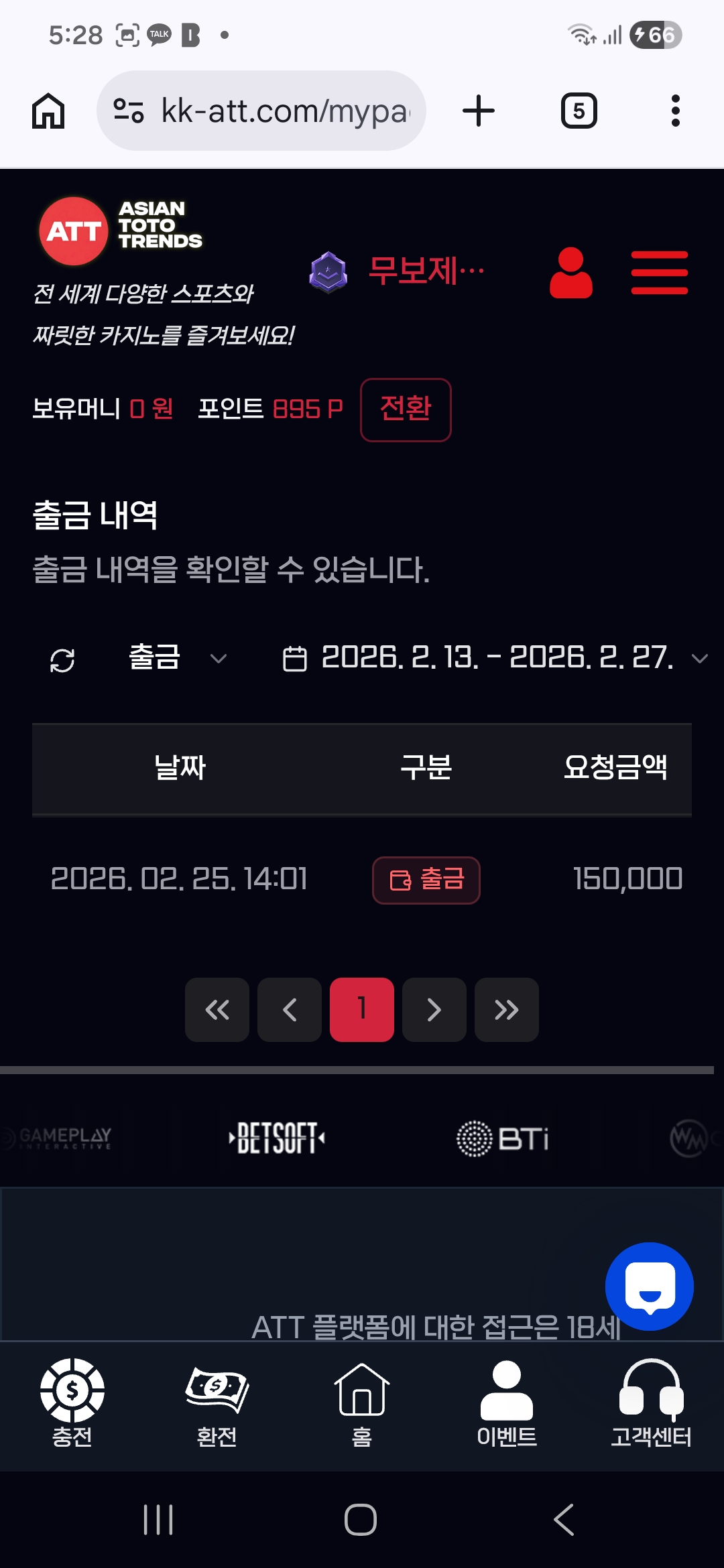Image resolution: width=724 pixels, height=1568 pixels.
Task: Tap the blue chat support bubble
Action: click(648, 1285)
